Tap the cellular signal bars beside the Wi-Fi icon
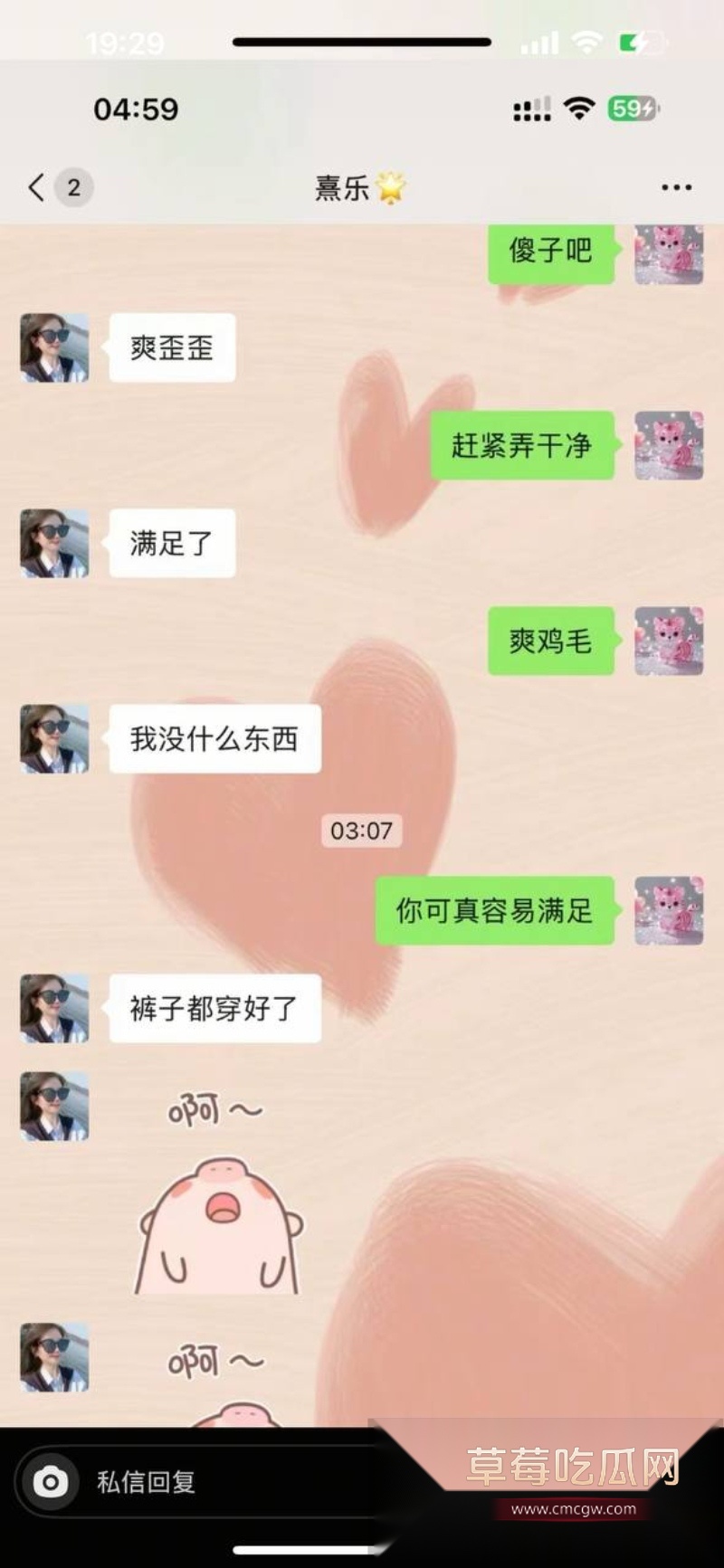 pos(530,108)
